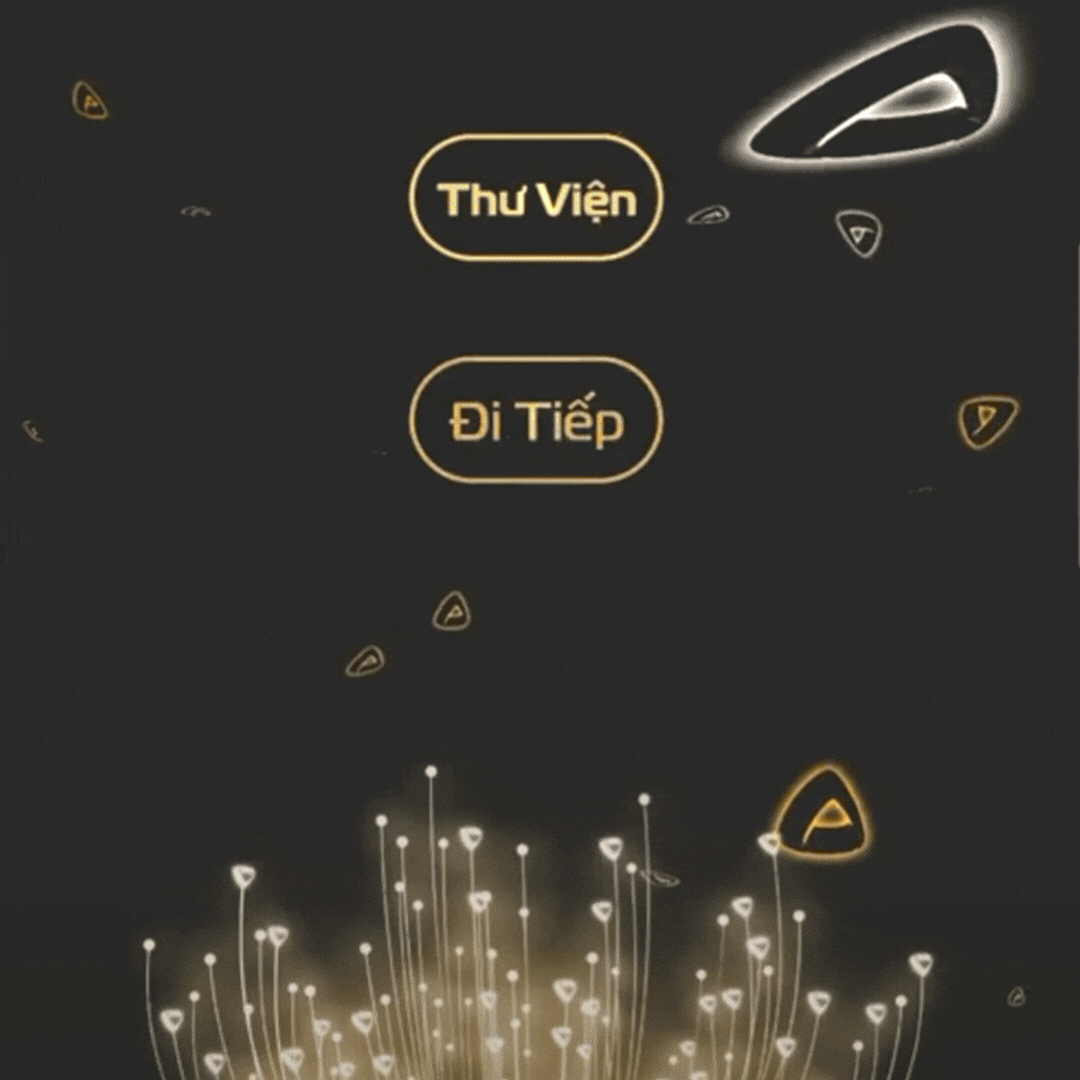
Task: Tap the Đi Tiếp button to continue
Action: (537, 421)
